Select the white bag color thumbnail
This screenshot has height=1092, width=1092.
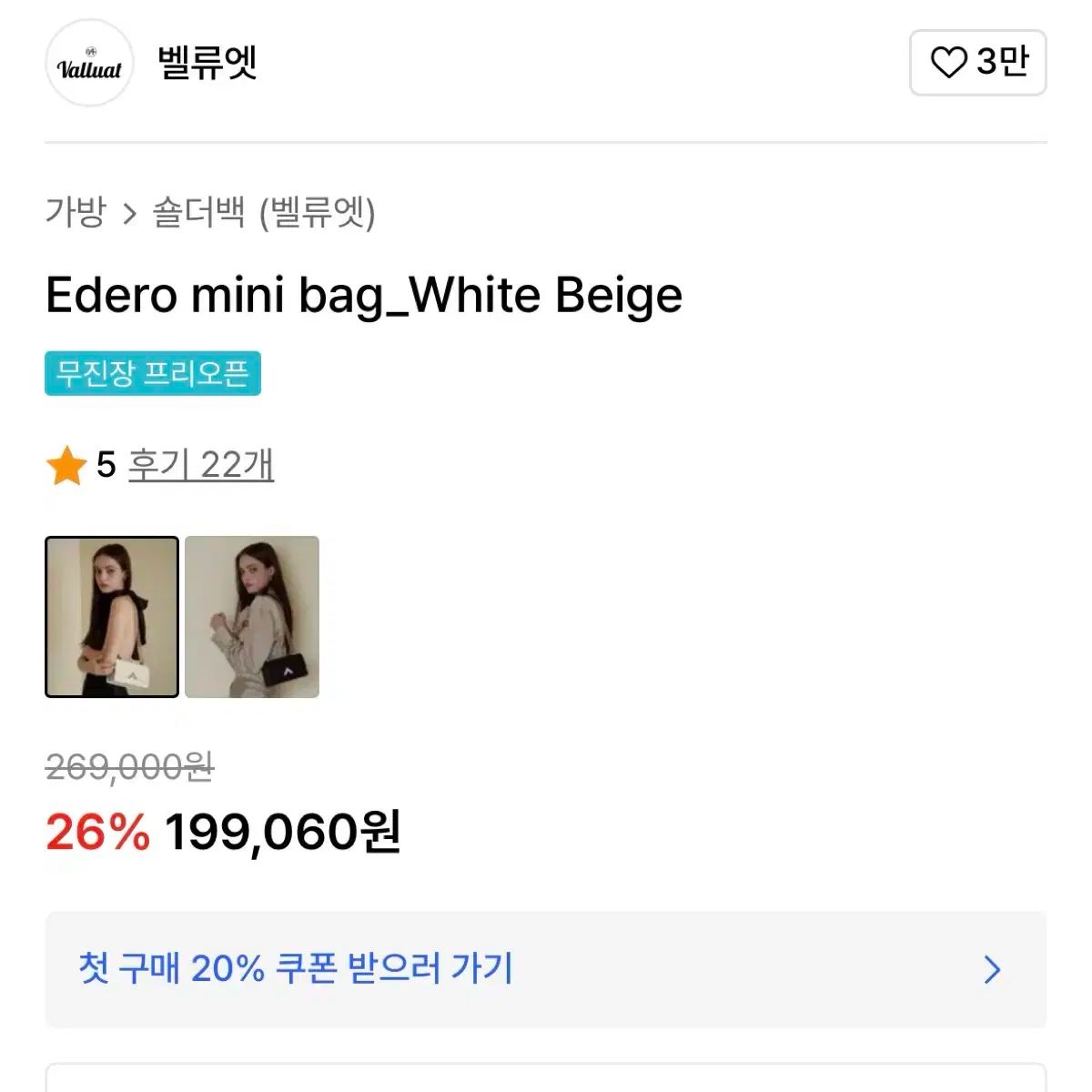pos(112,617)
